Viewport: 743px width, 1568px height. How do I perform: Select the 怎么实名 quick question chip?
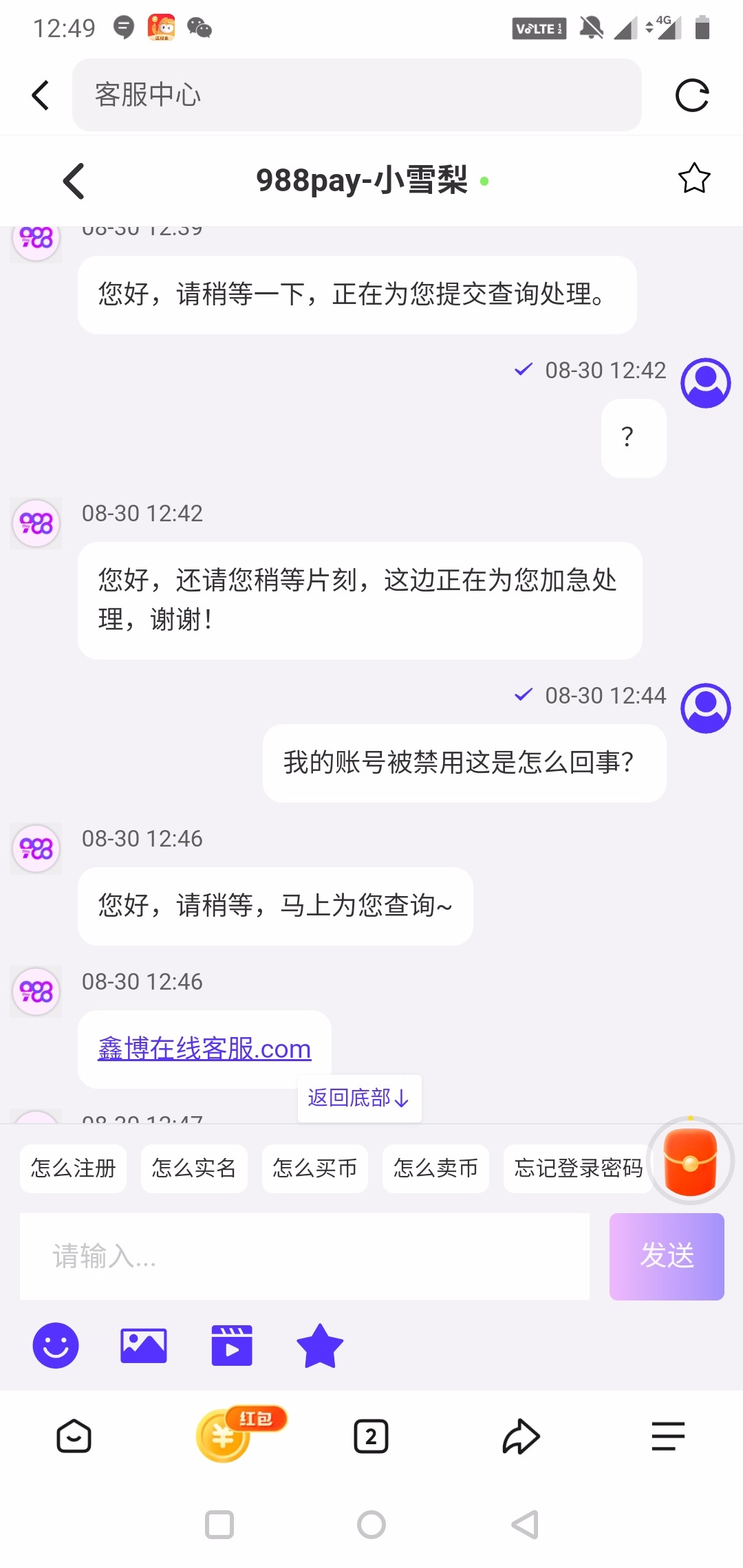(x=194, y=1168)
